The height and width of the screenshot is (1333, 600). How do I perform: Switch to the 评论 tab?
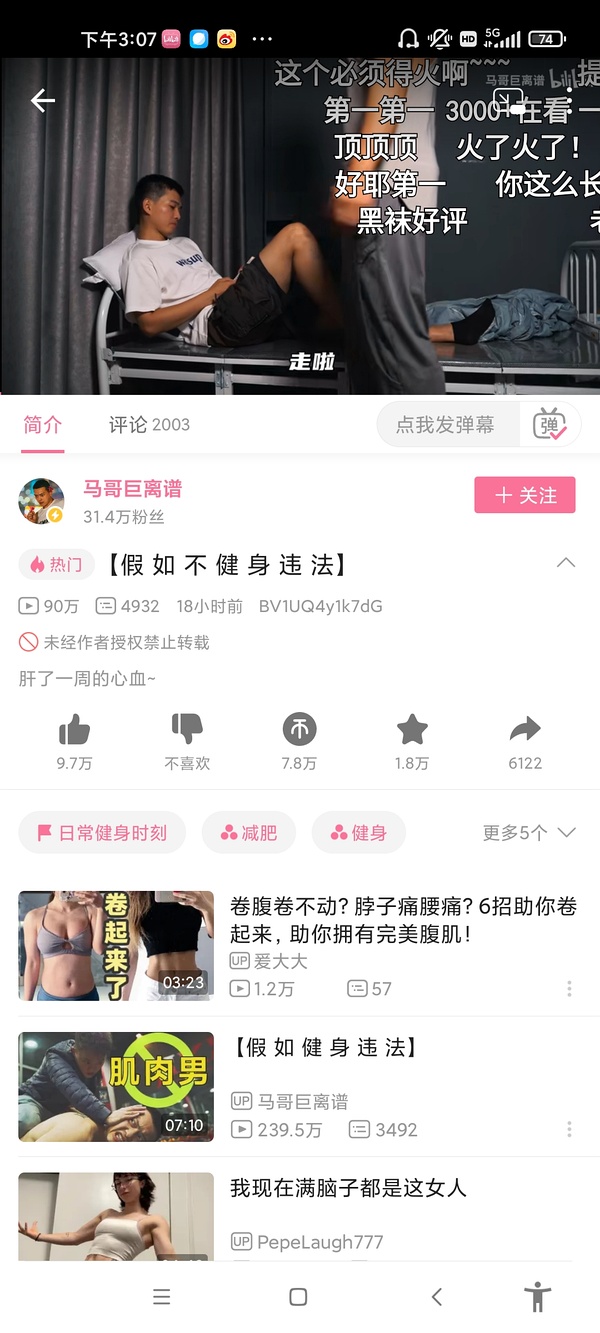pyautogui.click(x=149, y=425)
